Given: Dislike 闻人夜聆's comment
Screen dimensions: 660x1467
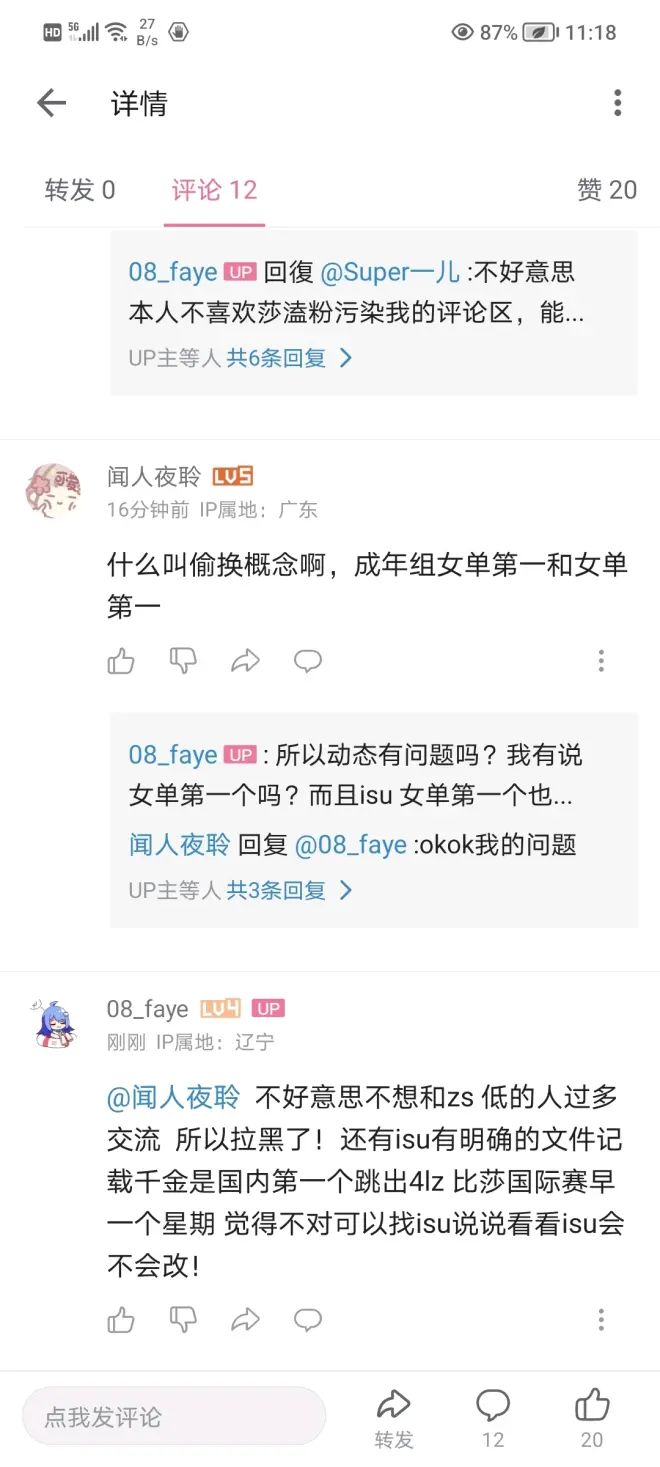Looking at the screenshot, I should click(x=183, y=660).
